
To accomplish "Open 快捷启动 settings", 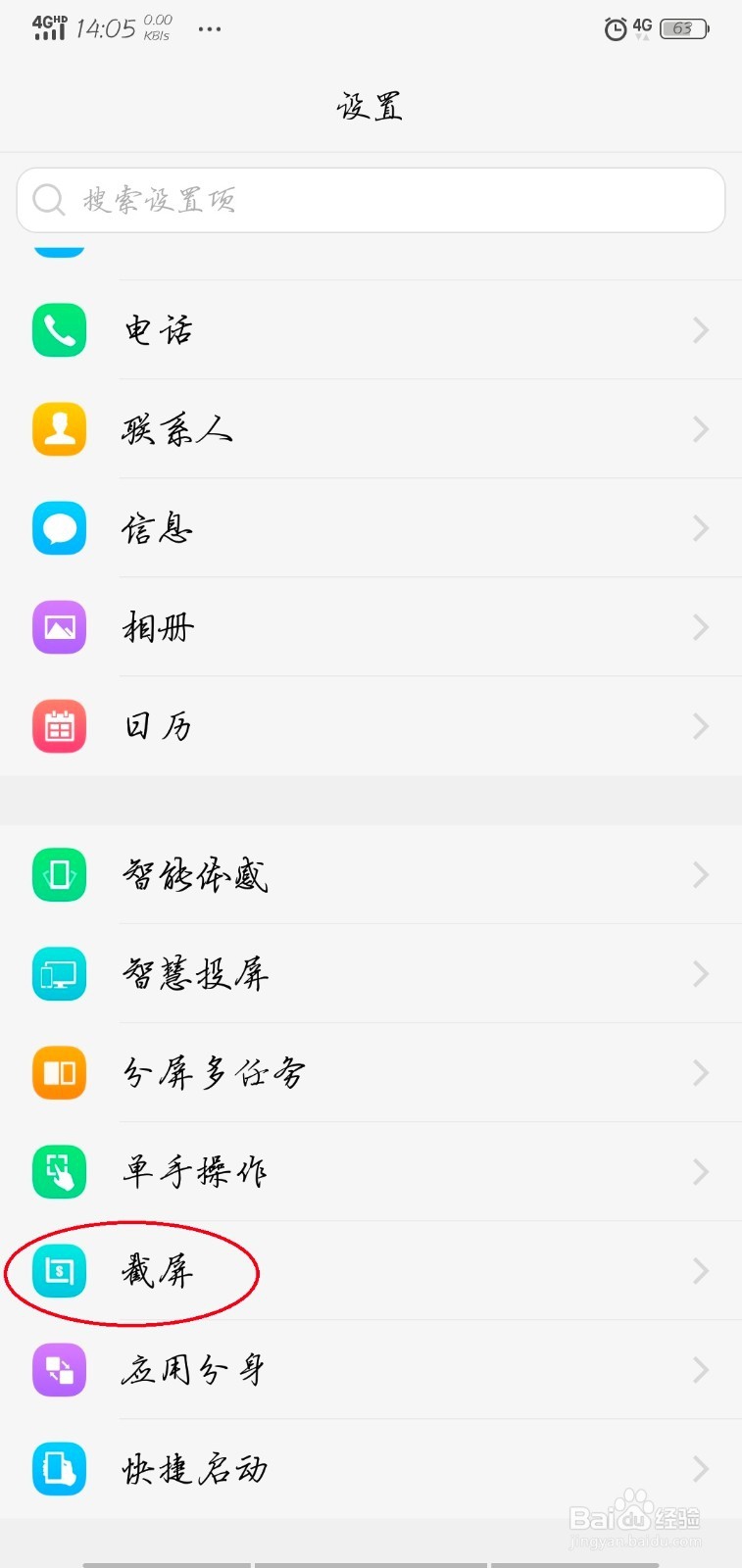I will [x=371, y=1469].
